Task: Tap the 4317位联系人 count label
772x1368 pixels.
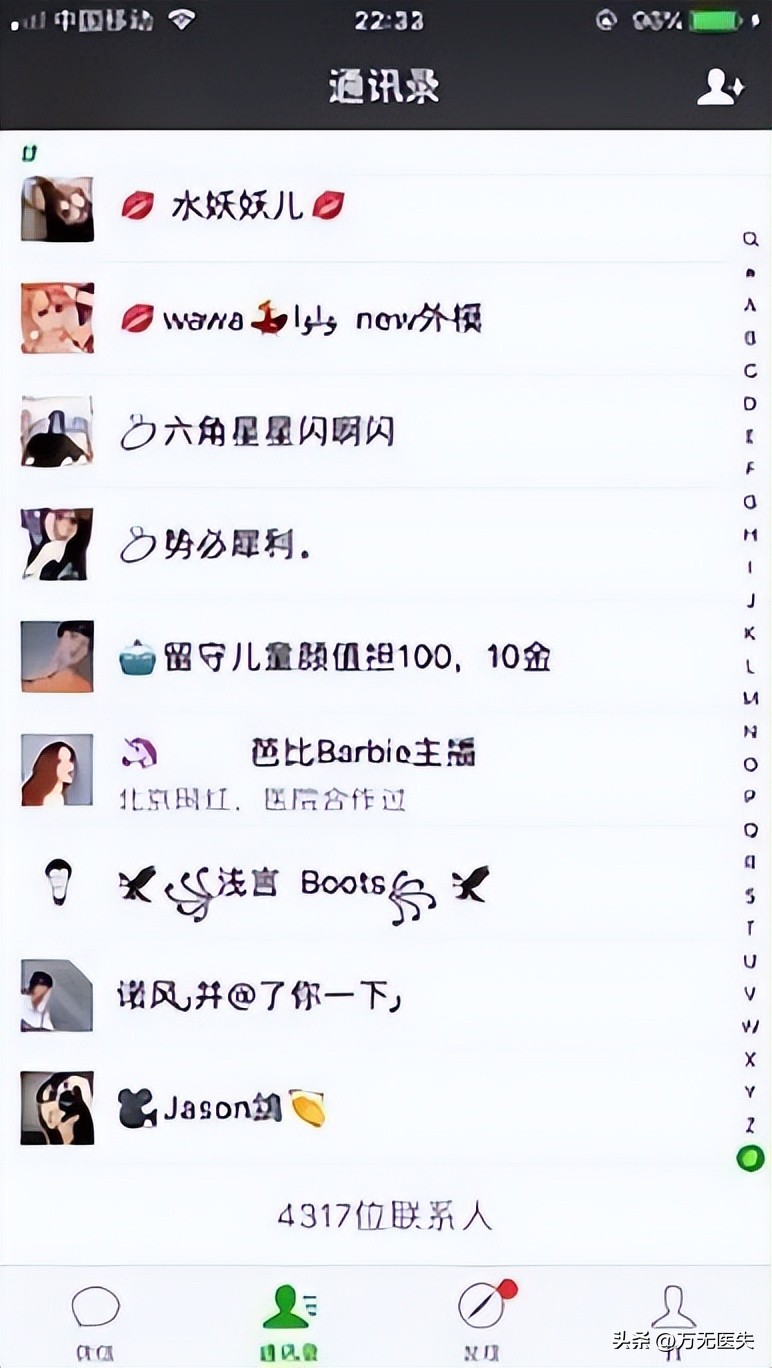Action: pyautogui.click(x=385, y=1217)
